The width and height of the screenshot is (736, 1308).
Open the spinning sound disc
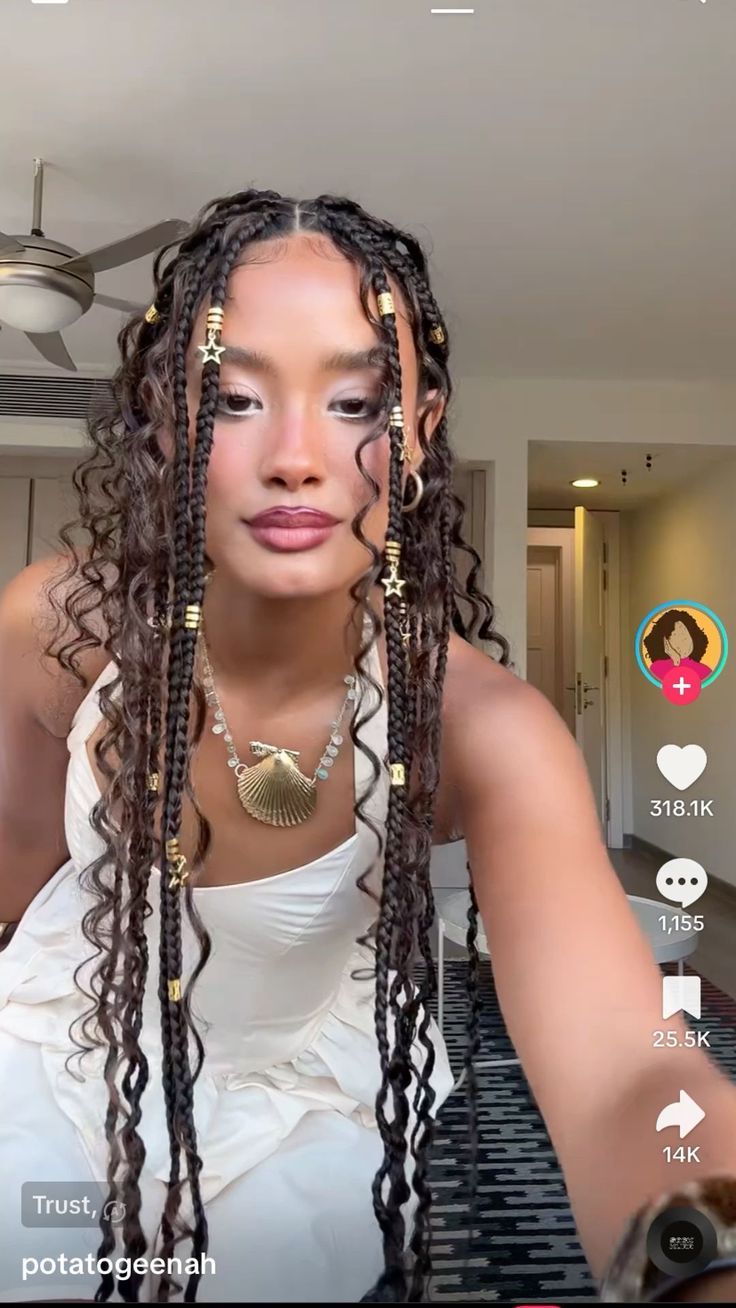coord(682,1241)
